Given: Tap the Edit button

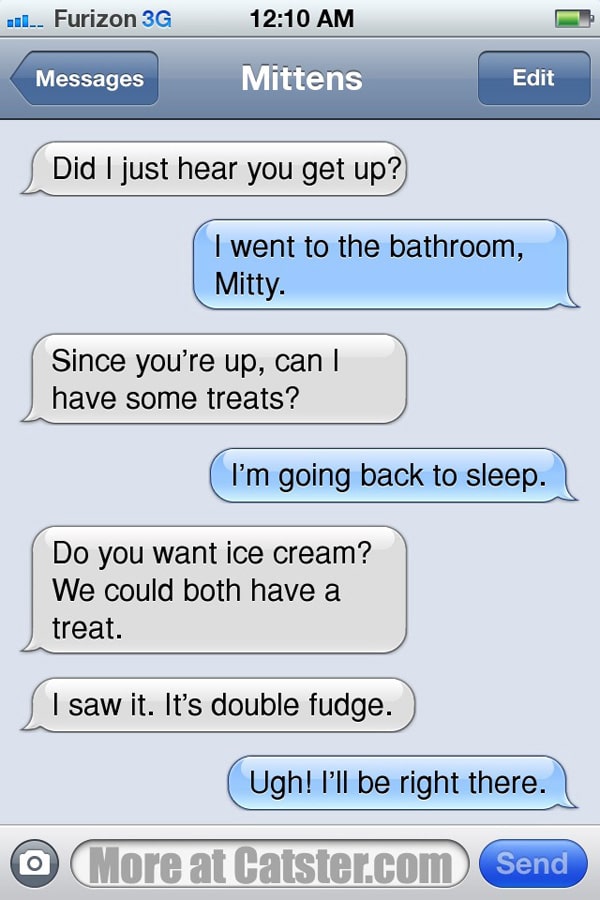Looking at the screenshot, I should [x=533, y=78].
